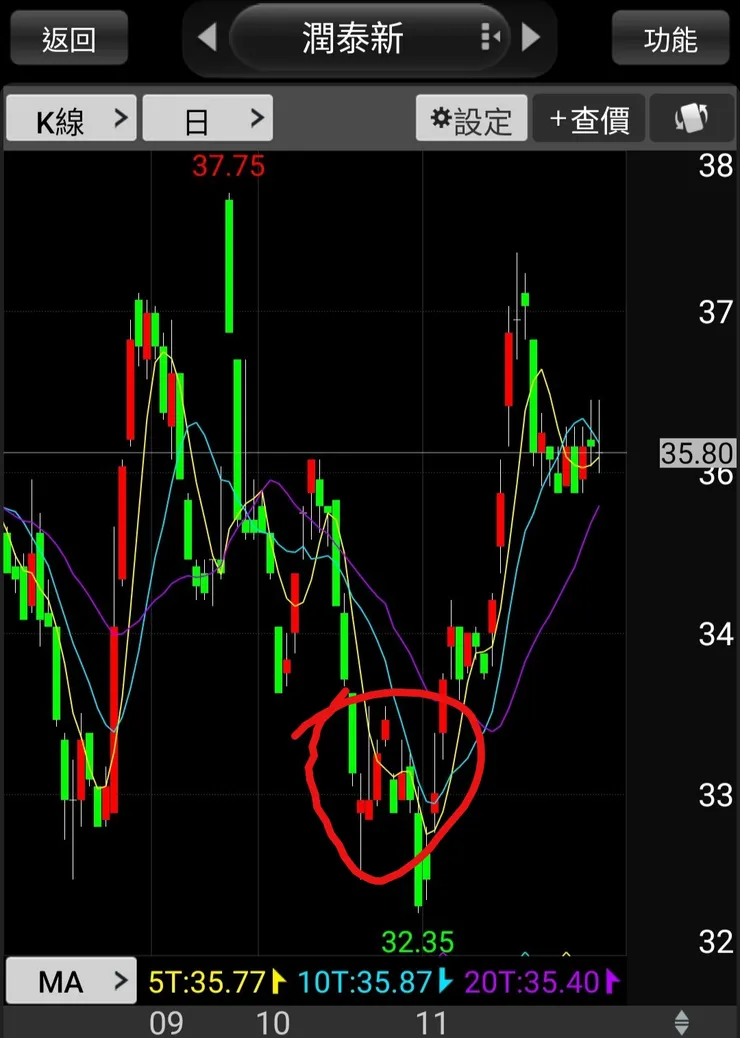Open the 功能 menu
This screenshot has height=1038, width=740.
pyautogui.click(x=670, y=40)
